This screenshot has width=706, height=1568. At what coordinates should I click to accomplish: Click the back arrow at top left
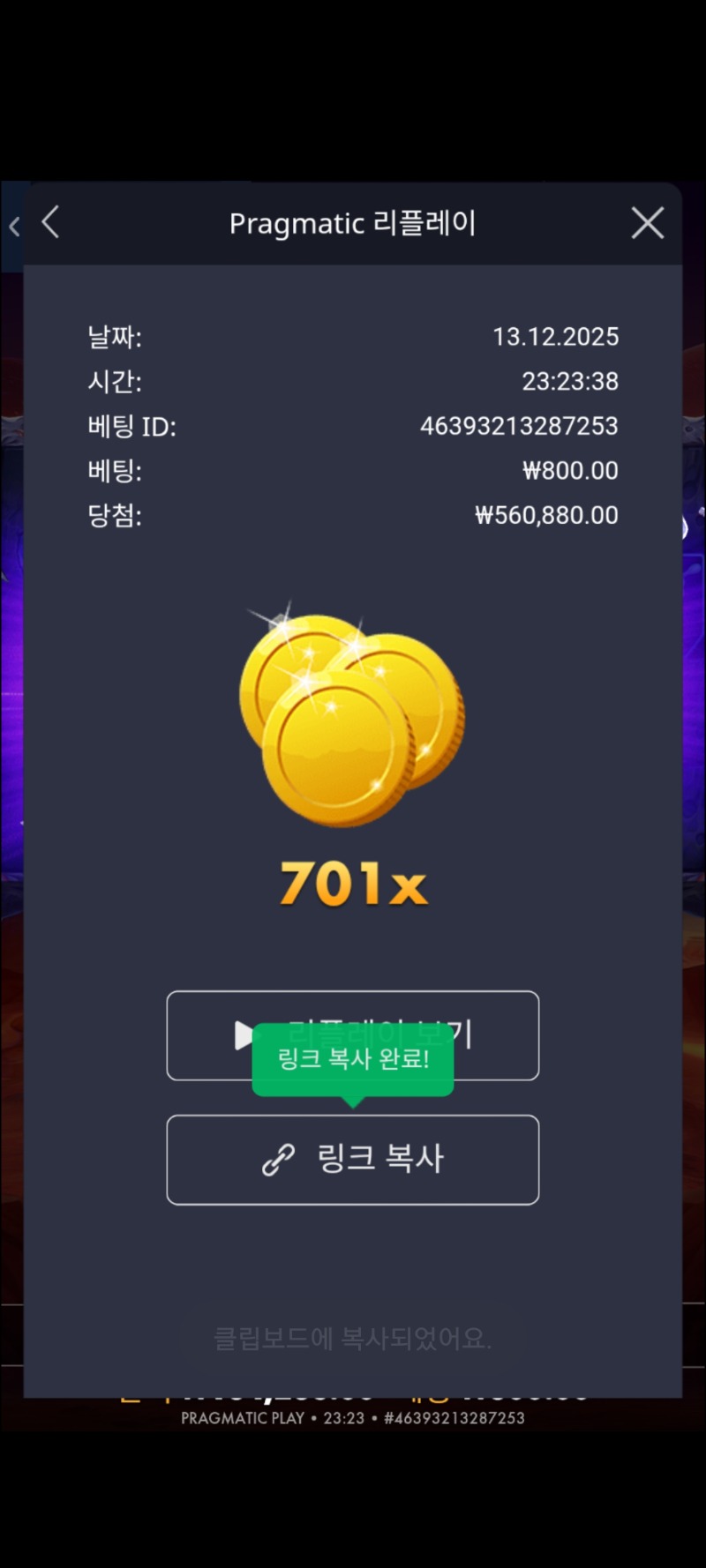point(50,223)
